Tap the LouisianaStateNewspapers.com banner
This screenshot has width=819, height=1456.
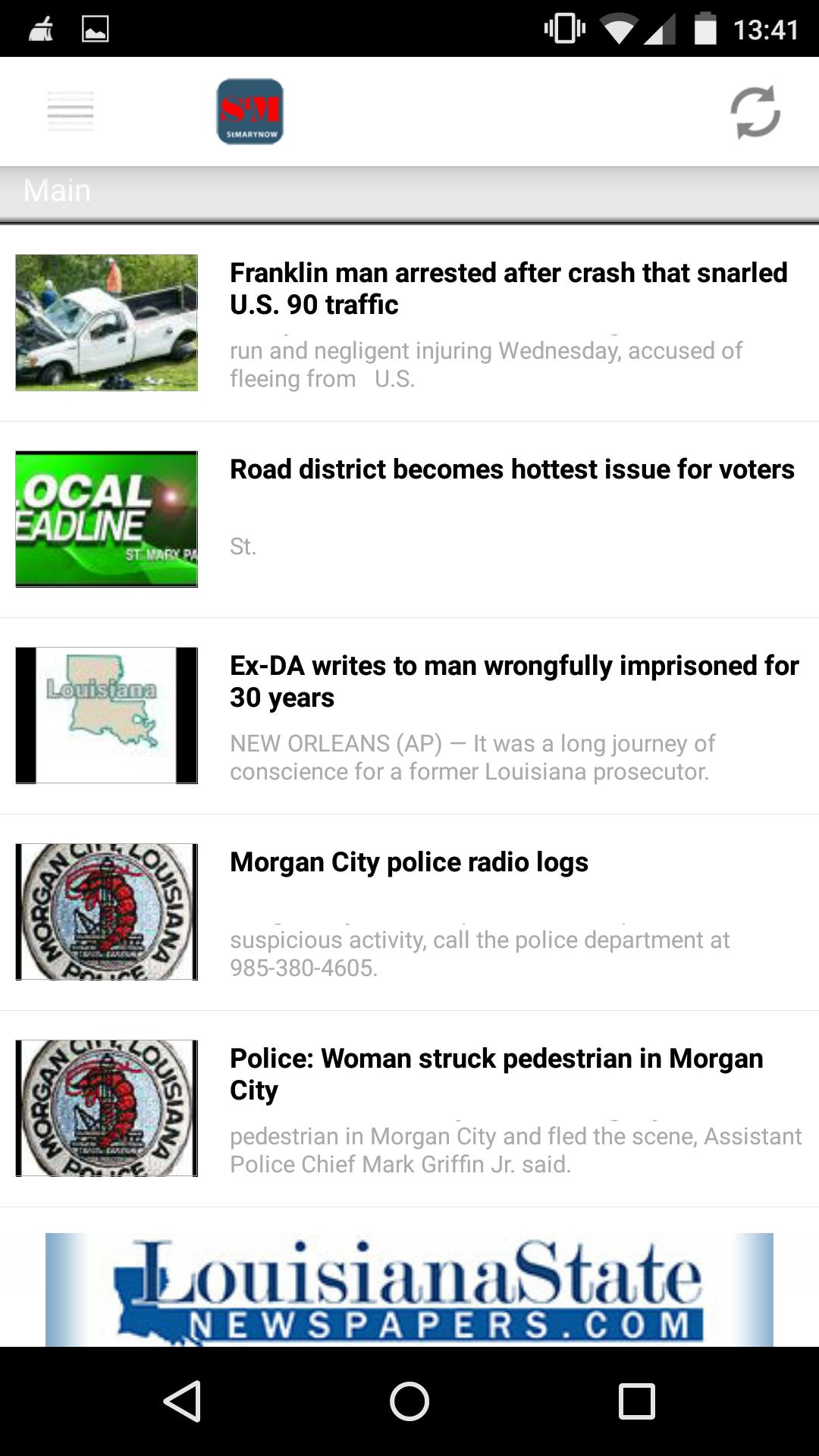(x=409, y=1289)
